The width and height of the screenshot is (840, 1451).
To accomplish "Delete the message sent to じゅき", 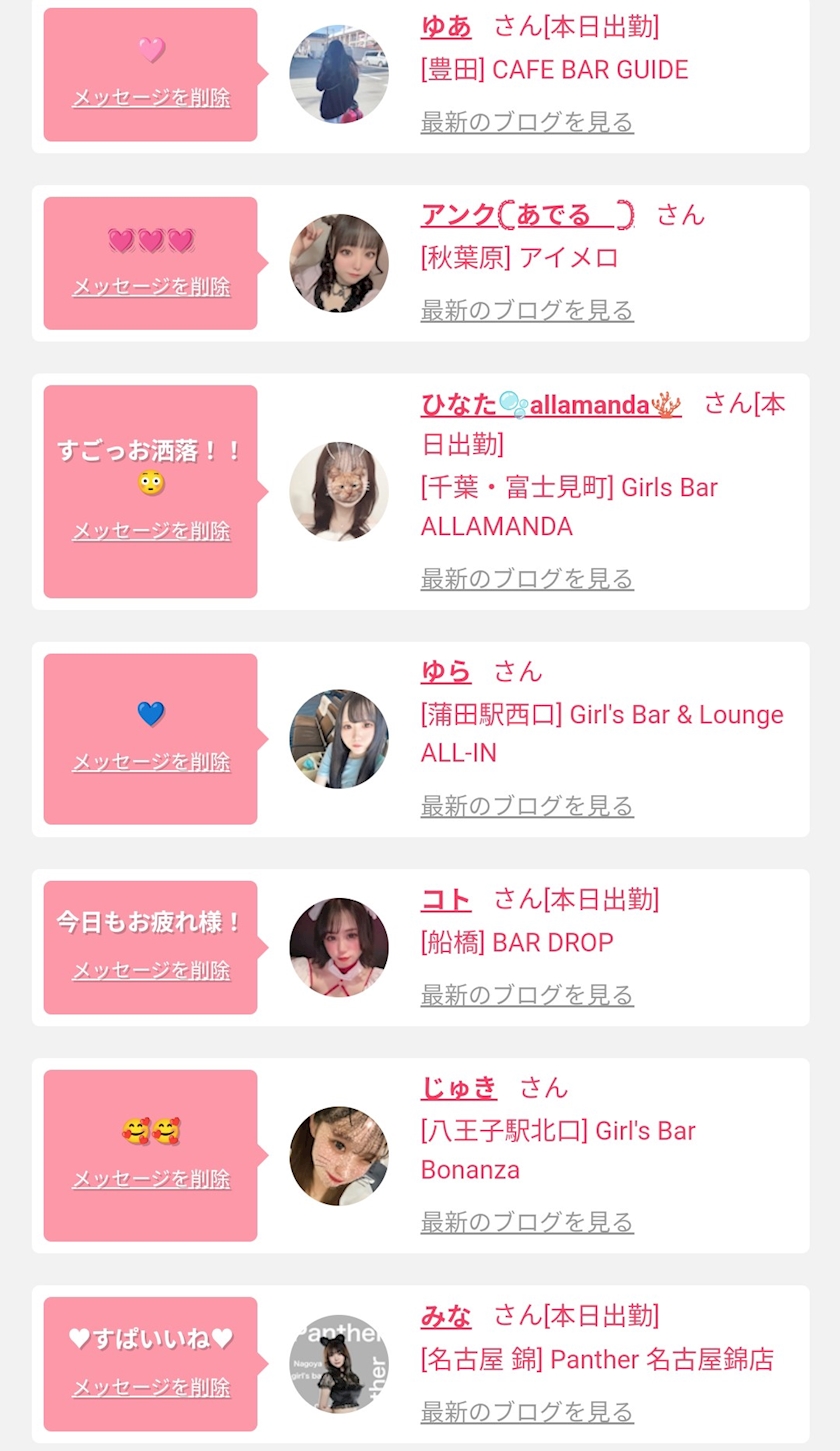I will (x=151, y=1179).
